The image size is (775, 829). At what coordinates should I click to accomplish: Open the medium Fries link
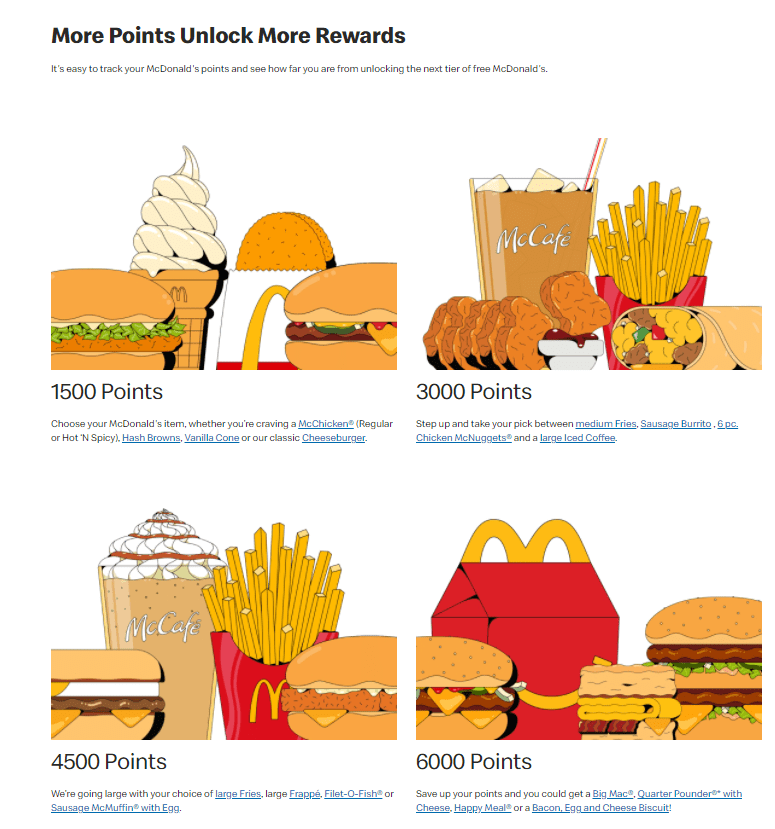tap(606, 424)
